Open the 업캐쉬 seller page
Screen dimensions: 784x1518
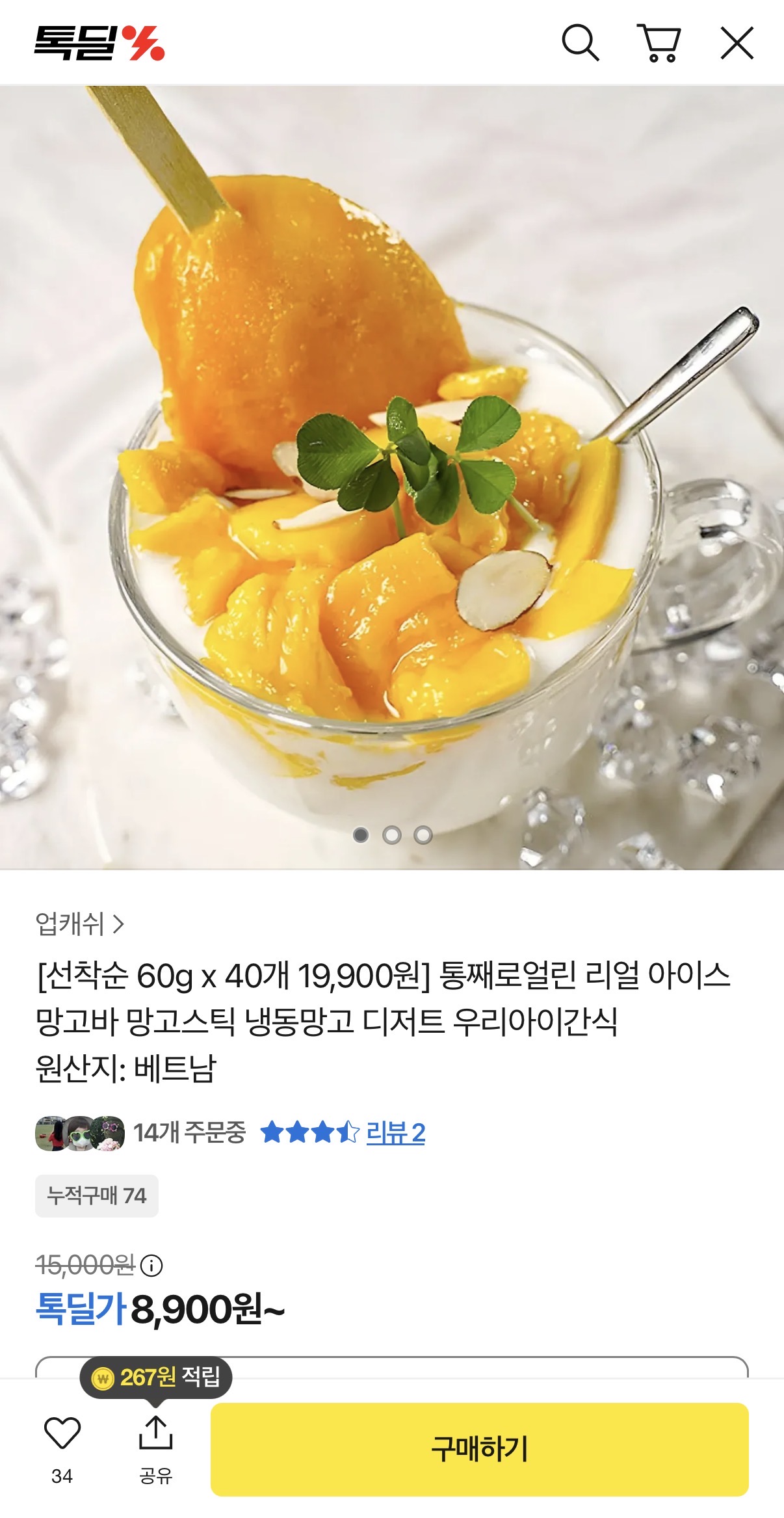(79, 924)
